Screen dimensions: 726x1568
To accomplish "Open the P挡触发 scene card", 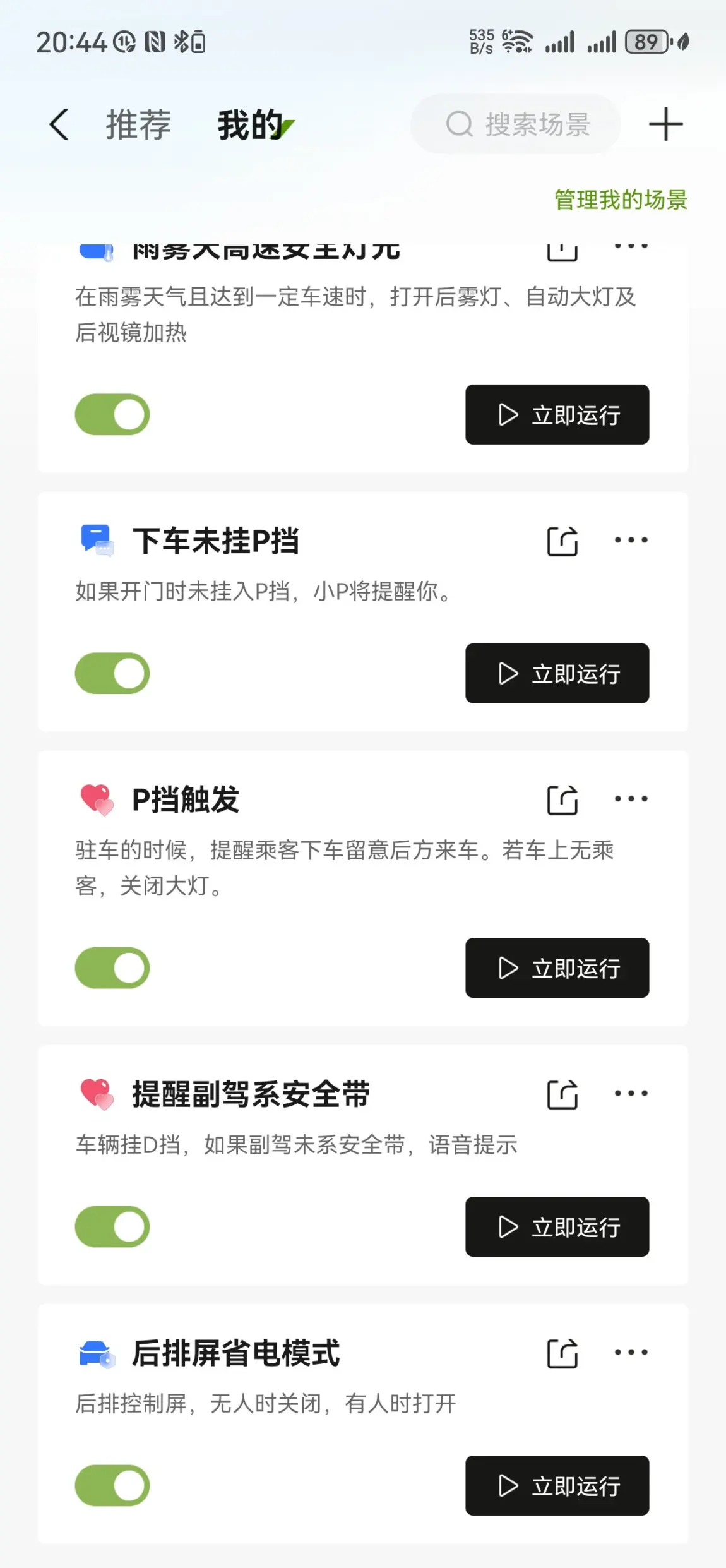I will click(363, 888).
